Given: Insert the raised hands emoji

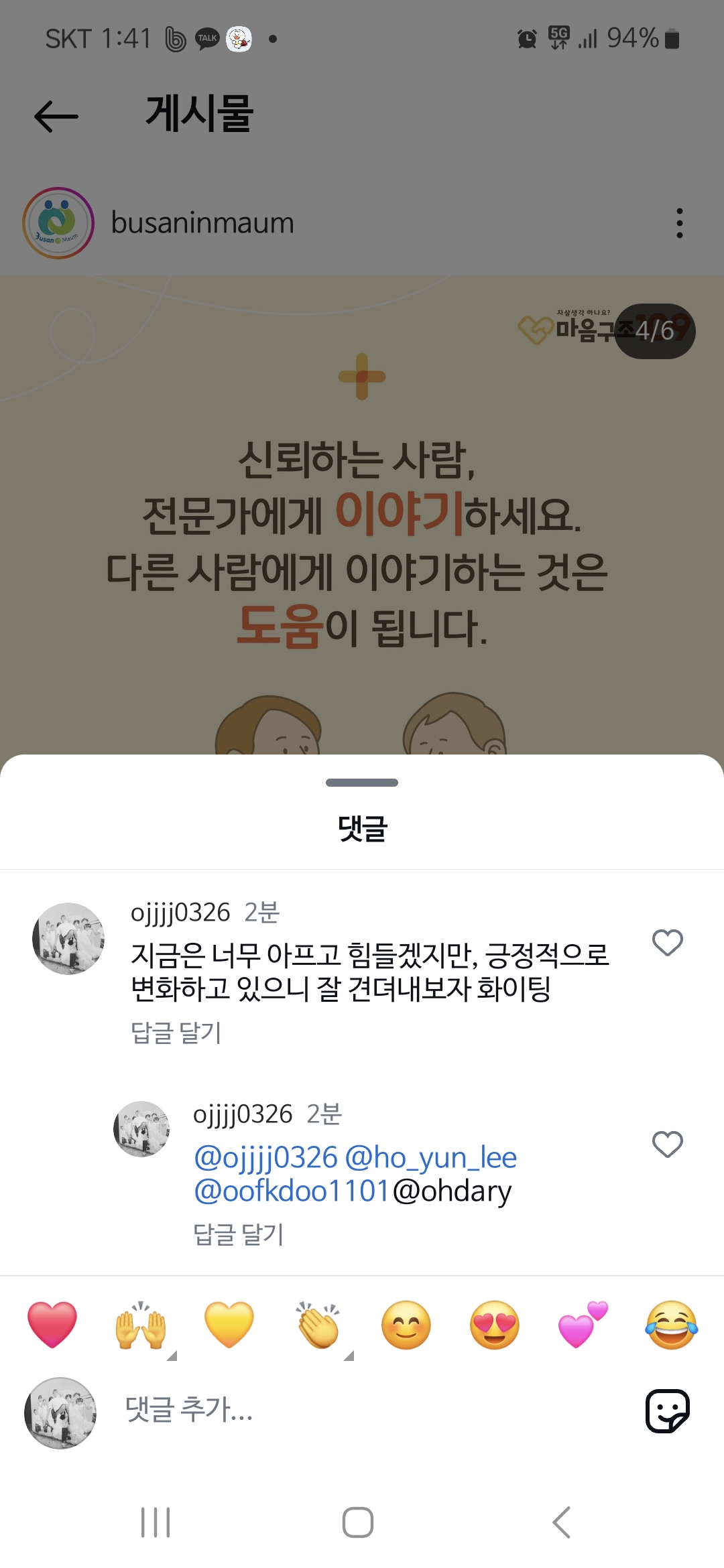Looking at the screenshot, I should (141, 1325).
